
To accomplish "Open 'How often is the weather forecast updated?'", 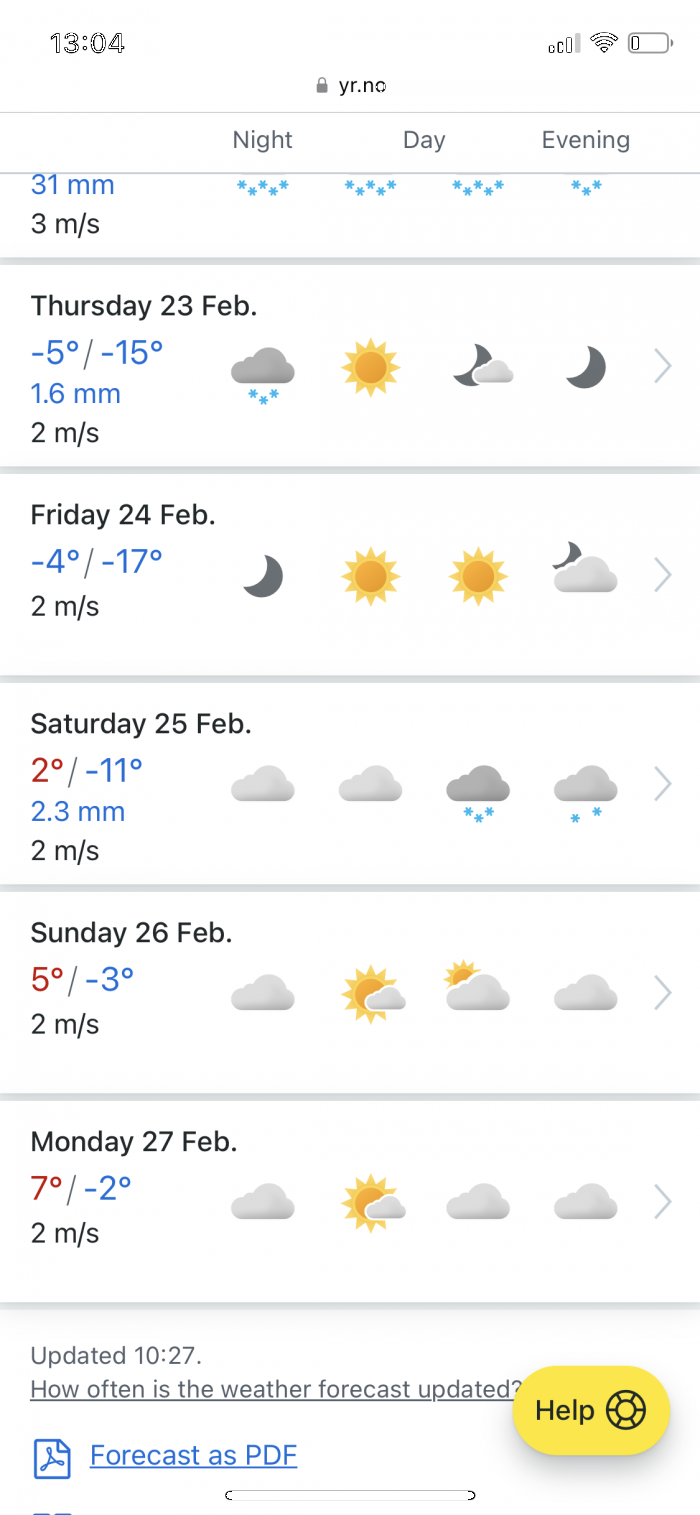I will pos(276,1389).
